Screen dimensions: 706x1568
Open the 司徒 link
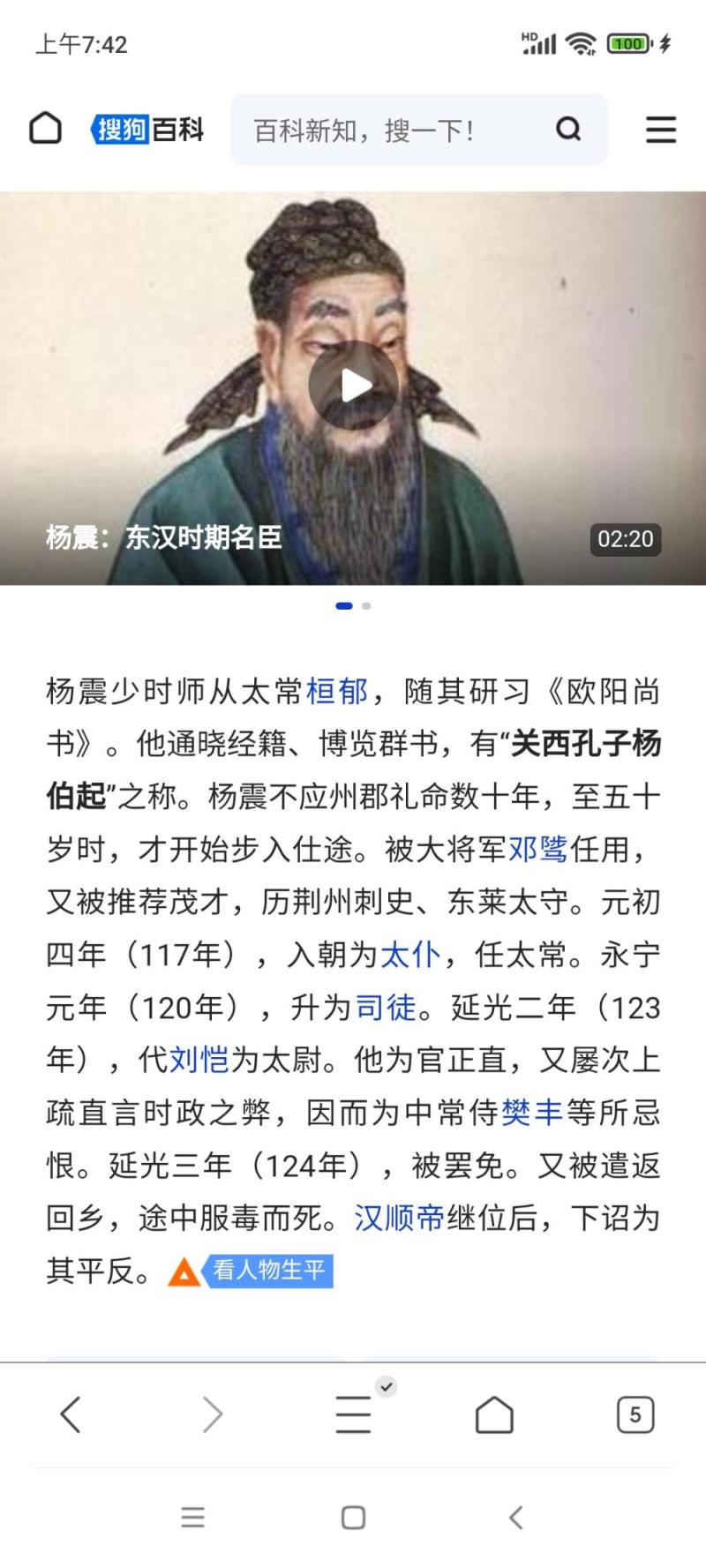point(386,1008)
